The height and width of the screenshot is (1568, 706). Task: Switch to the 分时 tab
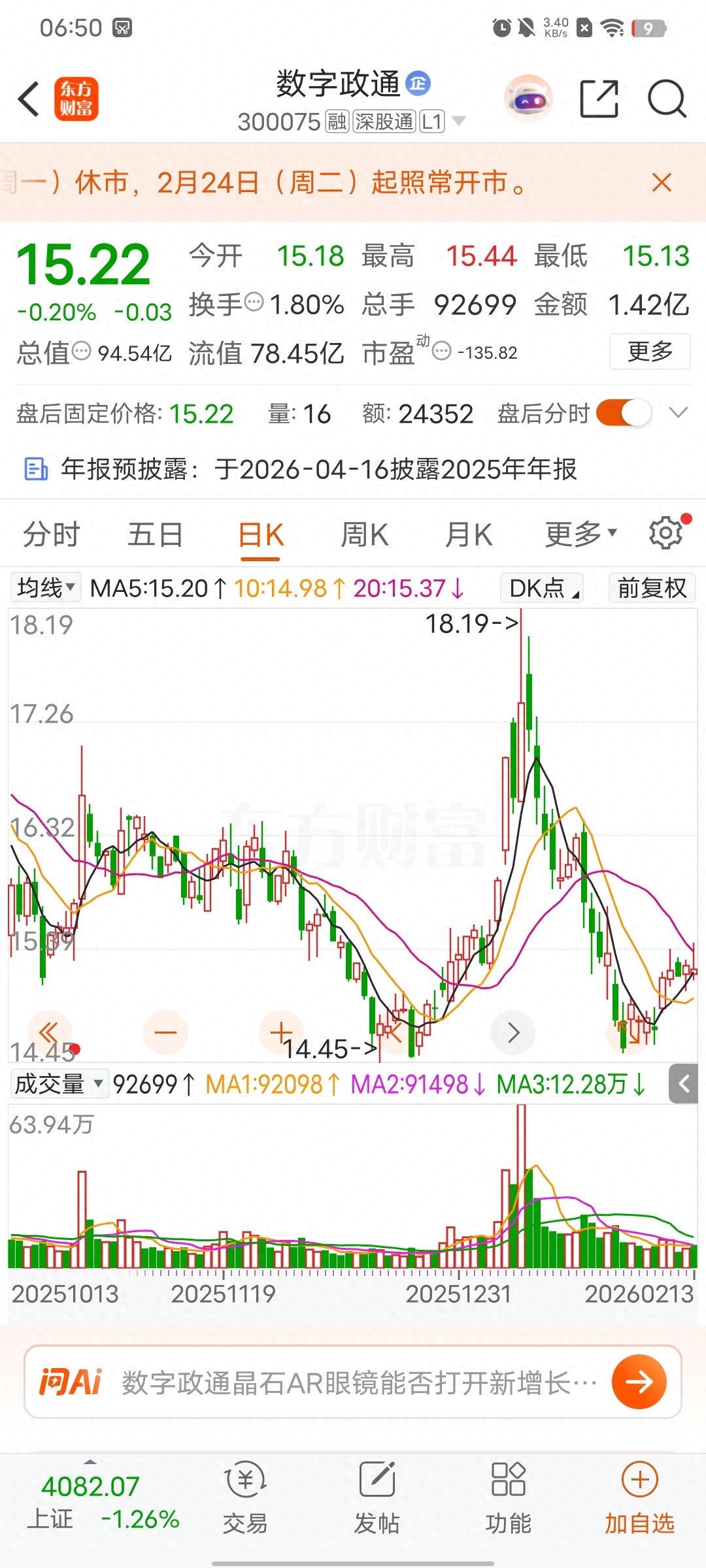click(51, 533)
